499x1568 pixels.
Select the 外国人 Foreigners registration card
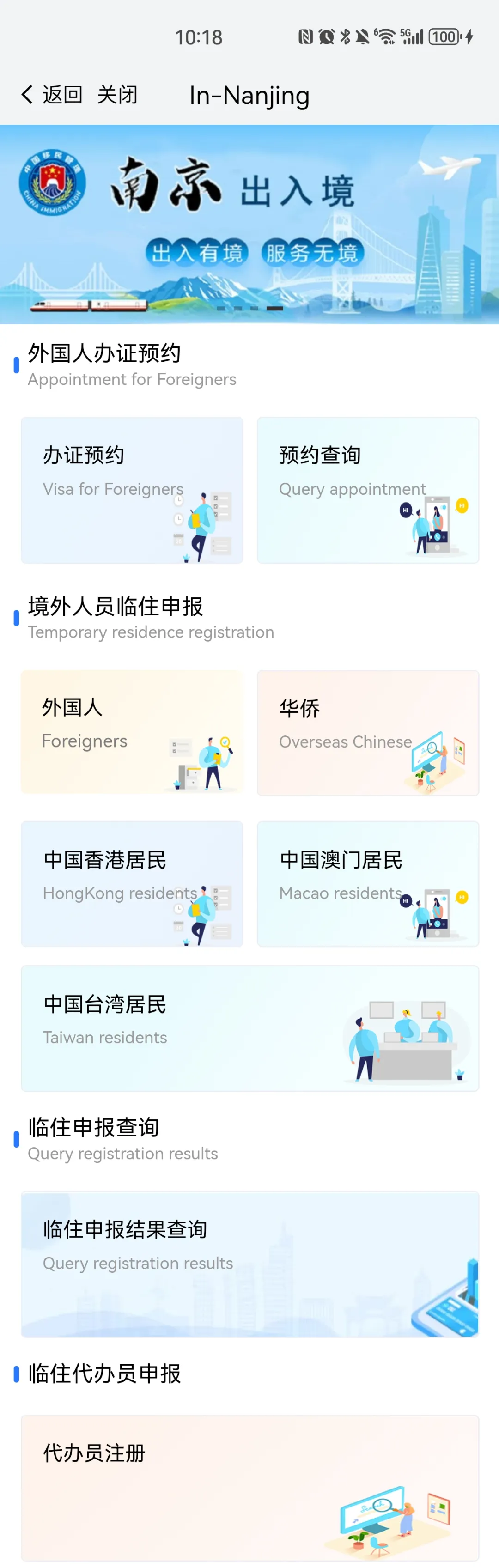click(132, 732)
